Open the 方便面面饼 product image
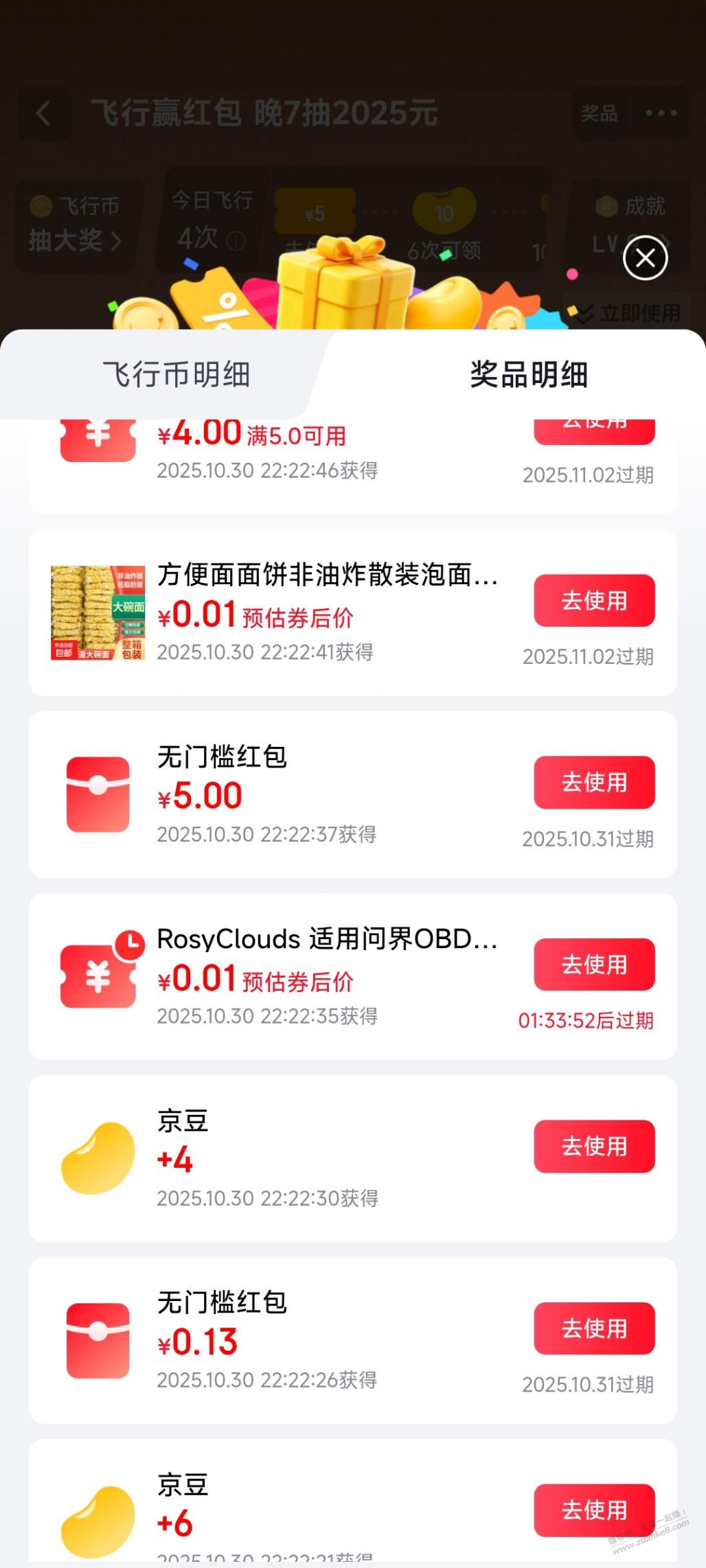The image size is (706, 1568). (98, 612)
